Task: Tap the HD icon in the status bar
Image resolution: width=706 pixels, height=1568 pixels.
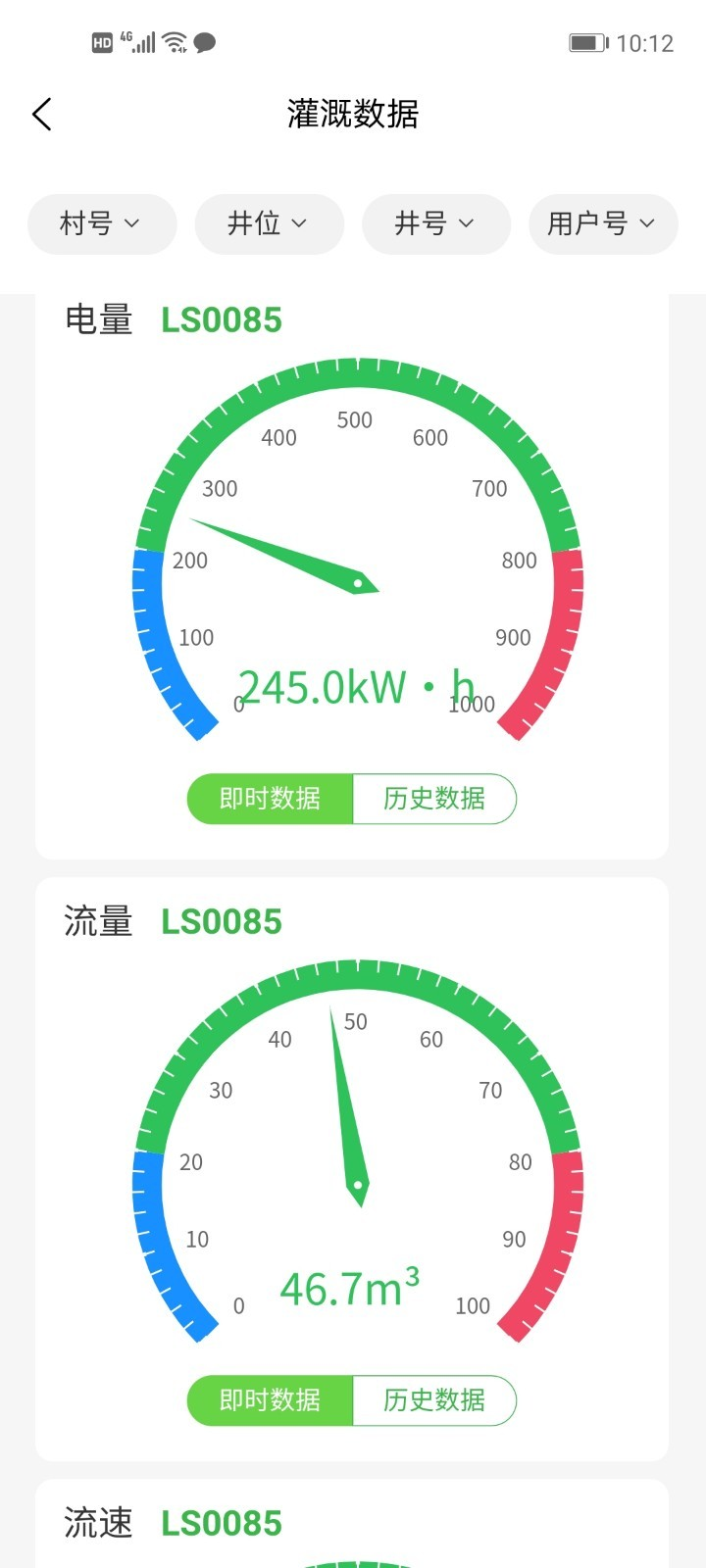Action: coord(103,42)
